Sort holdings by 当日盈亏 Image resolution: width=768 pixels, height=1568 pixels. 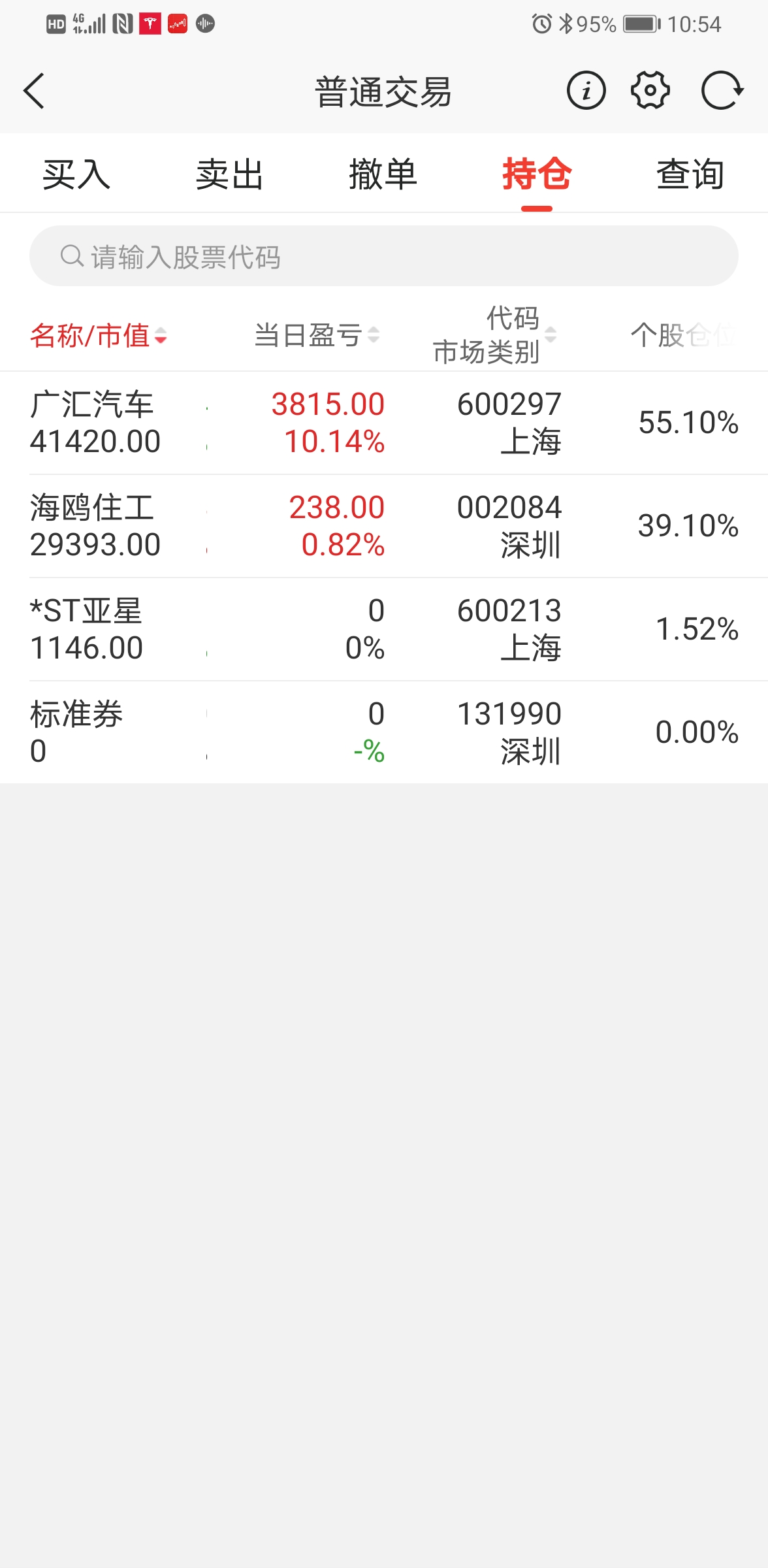317,336
